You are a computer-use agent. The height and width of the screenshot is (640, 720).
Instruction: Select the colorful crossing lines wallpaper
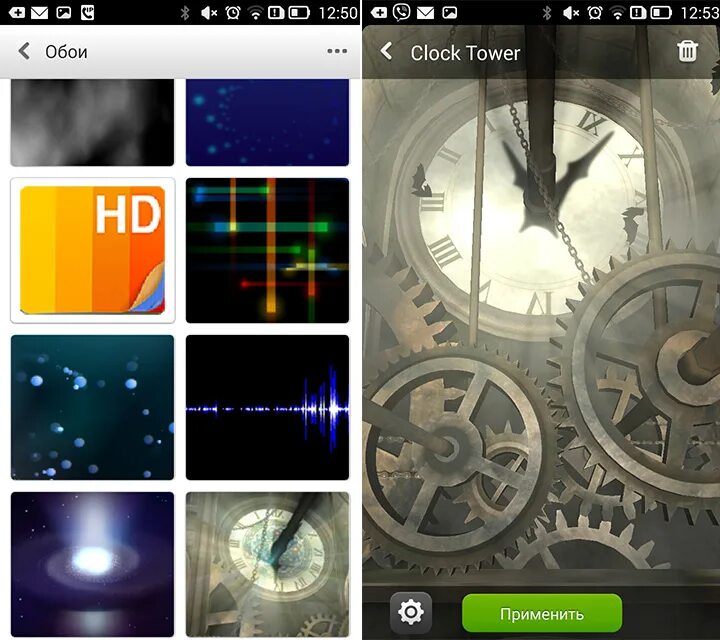tap(267, 250)
